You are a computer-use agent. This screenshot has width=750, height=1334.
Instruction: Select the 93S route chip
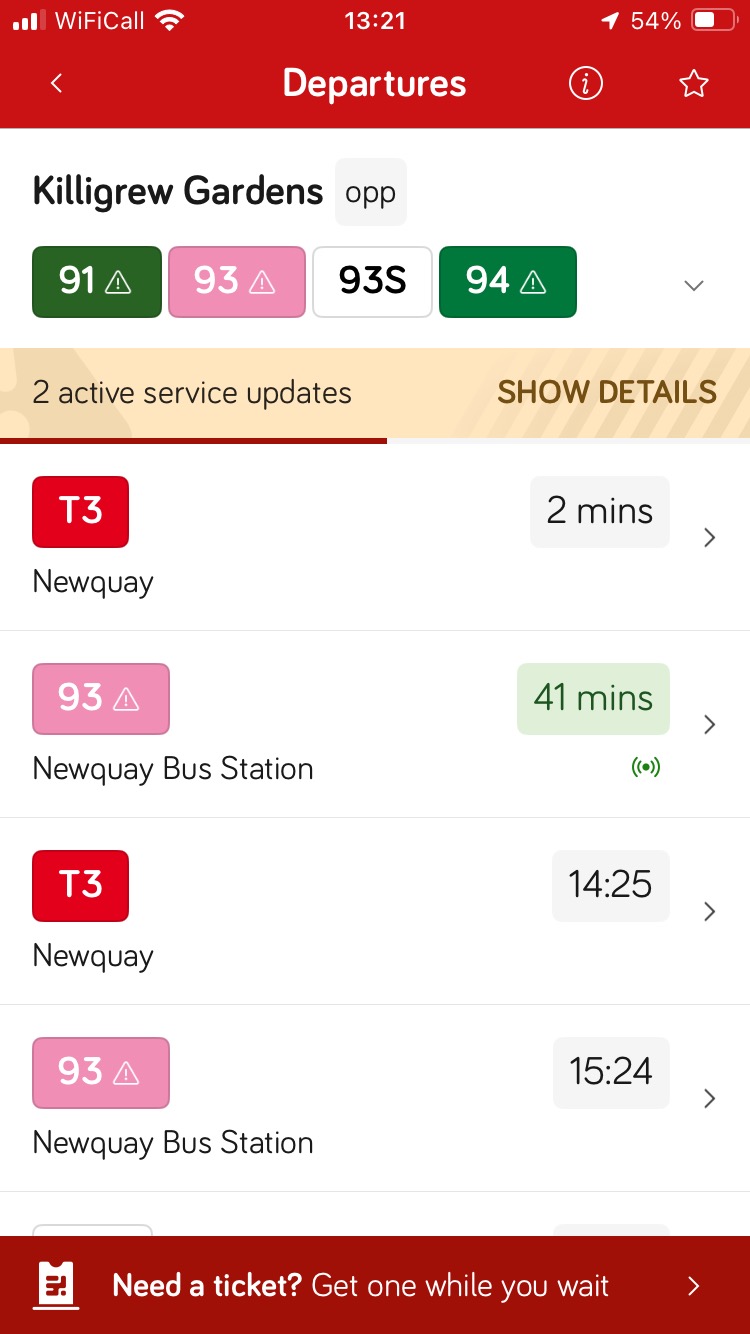point(372,282)
